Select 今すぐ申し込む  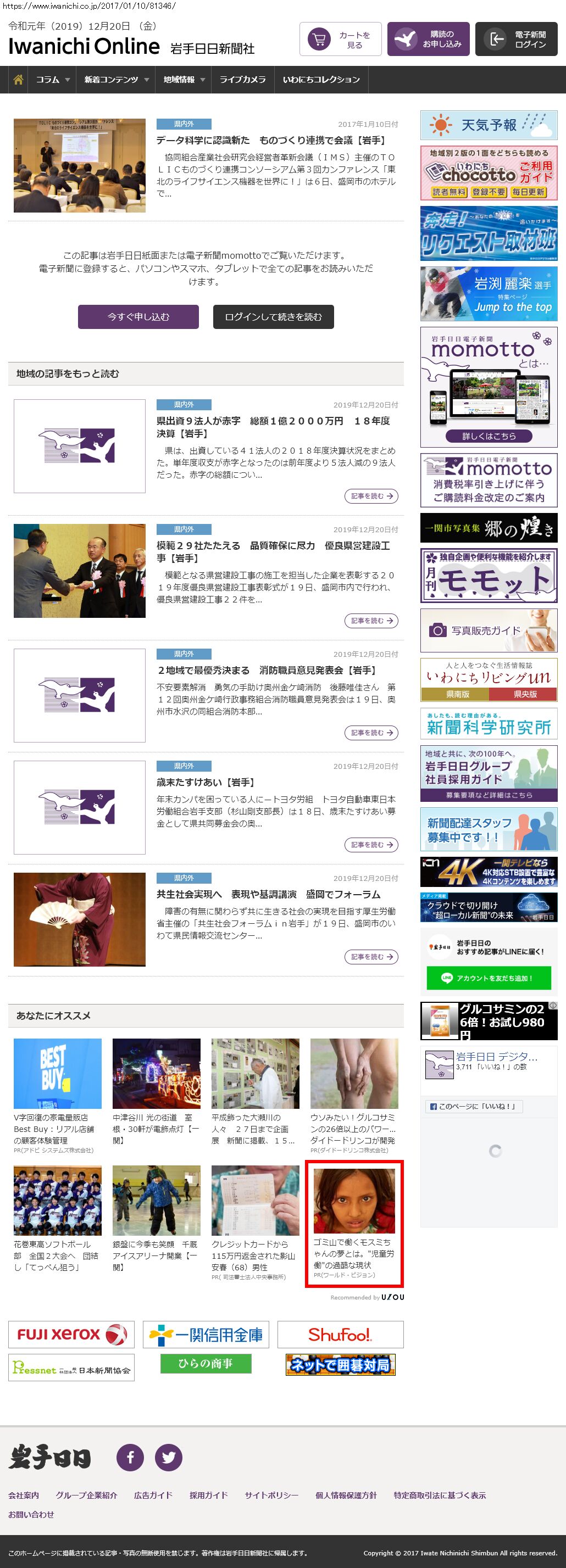click(138, 317)
